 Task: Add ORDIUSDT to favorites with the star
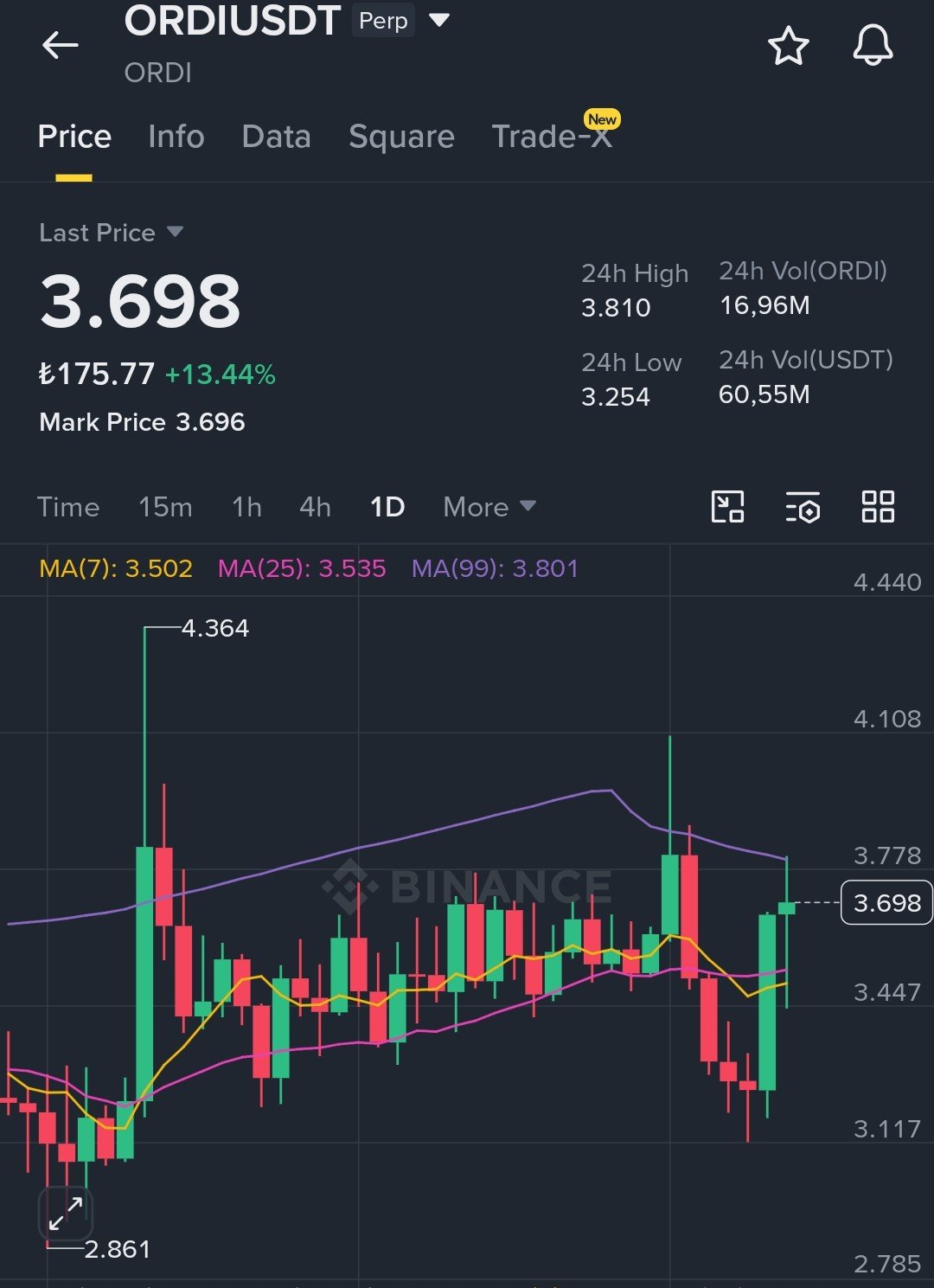point(789,46)
